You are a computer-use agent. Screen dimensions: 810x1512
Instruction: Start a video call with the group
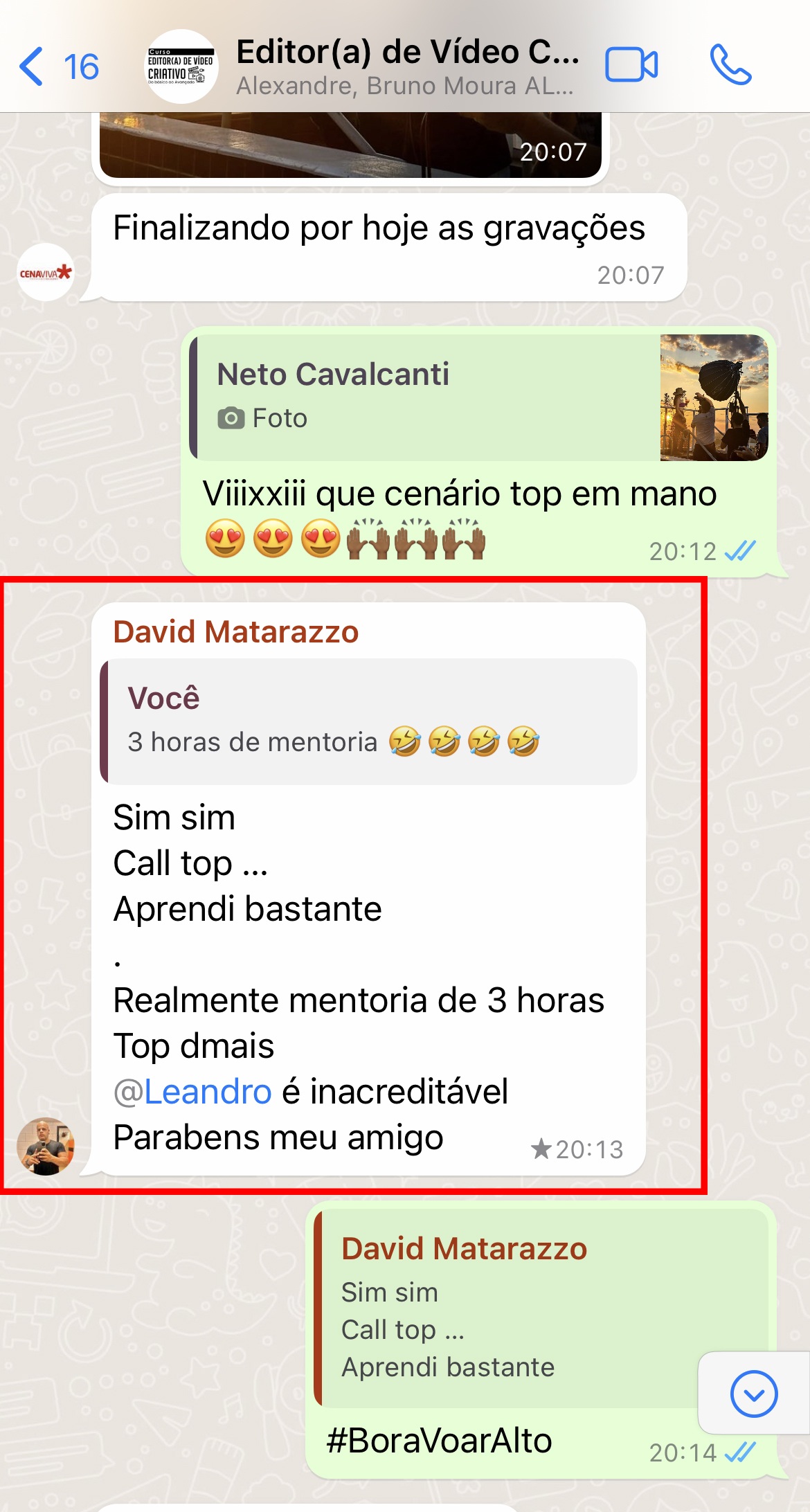click(x=631, y=66)
